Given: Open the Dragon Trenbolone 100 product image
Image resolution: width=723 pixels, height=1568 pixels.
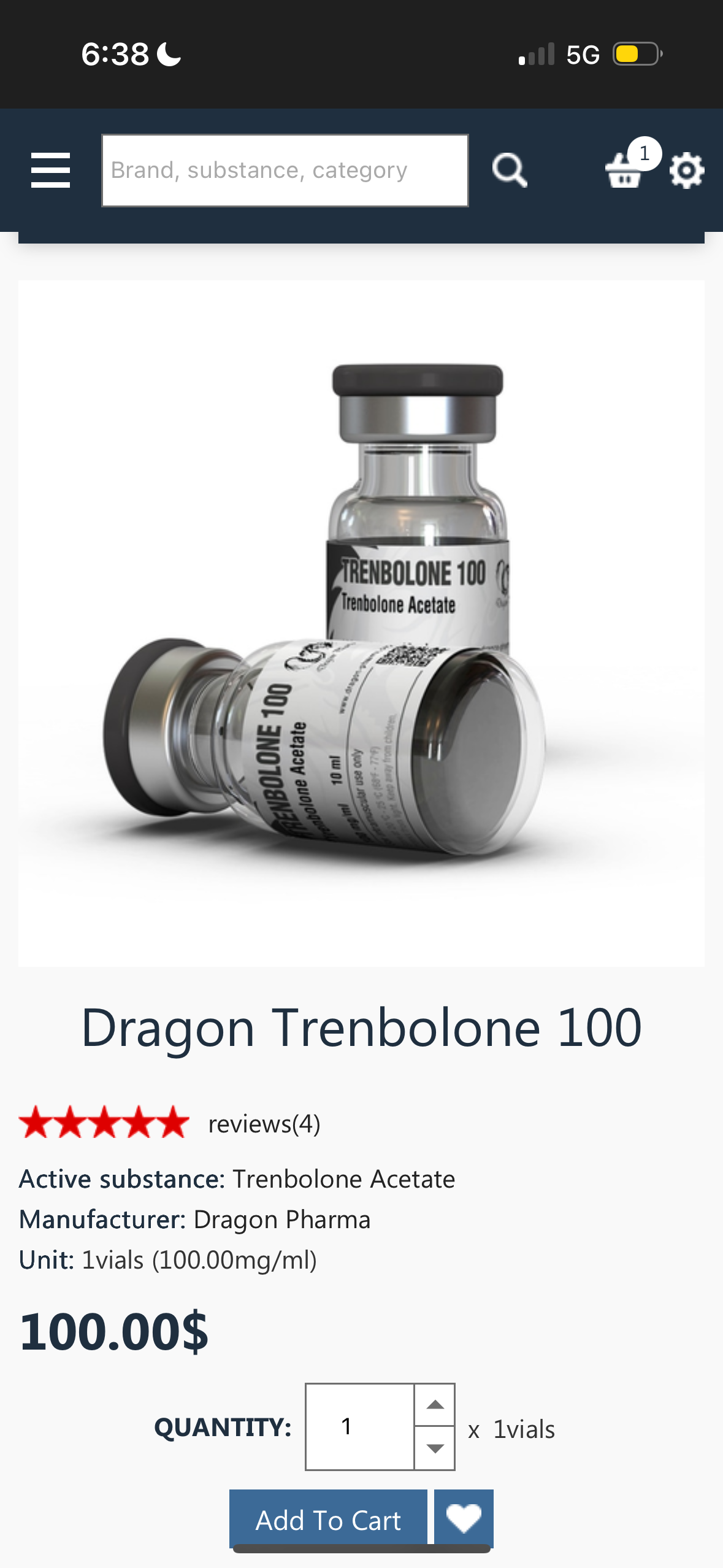Looking at the screenshot, I should coord(361,623).
